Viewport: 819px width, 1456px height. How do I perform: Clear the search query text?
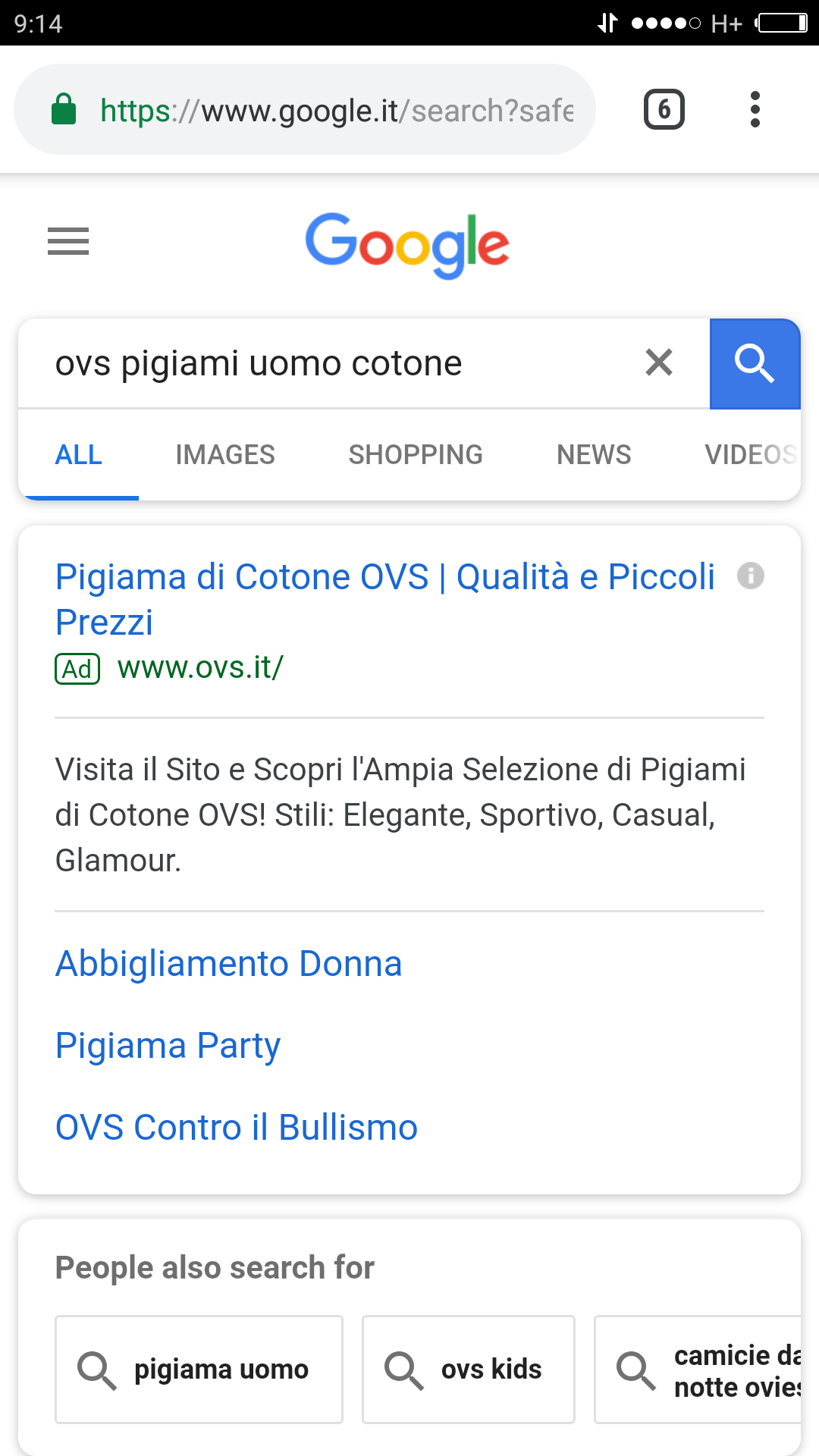(659, 362)
